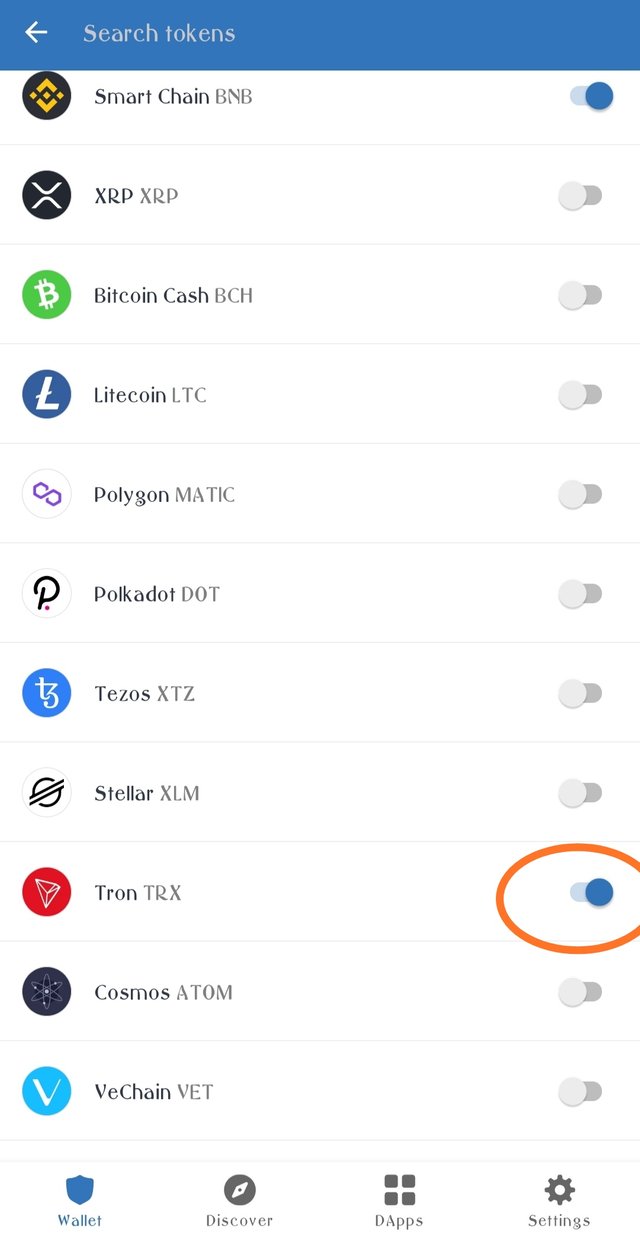640x1240 pixels.
Task: Go back using the arrow icon
Action: [x=36, y=33]
